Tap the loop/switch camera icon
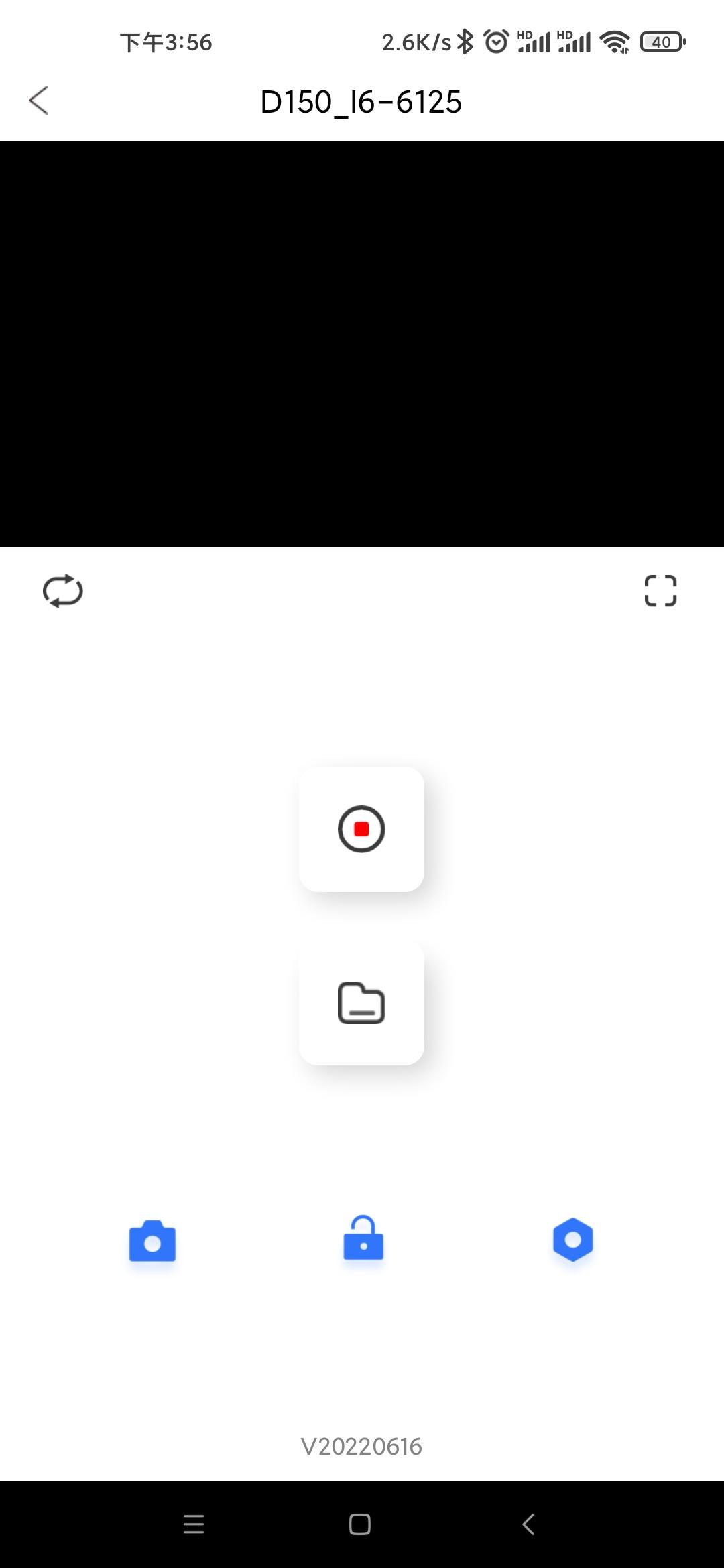Screen dimensions: 724x1568 [62, 591]
